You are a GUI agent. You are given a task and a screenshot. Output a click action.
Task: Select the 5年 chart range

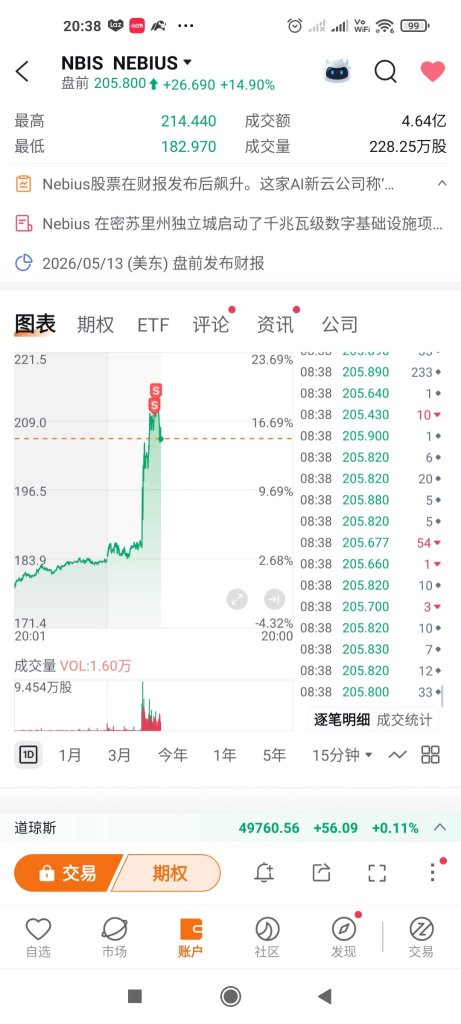click(x=274, y=755)
